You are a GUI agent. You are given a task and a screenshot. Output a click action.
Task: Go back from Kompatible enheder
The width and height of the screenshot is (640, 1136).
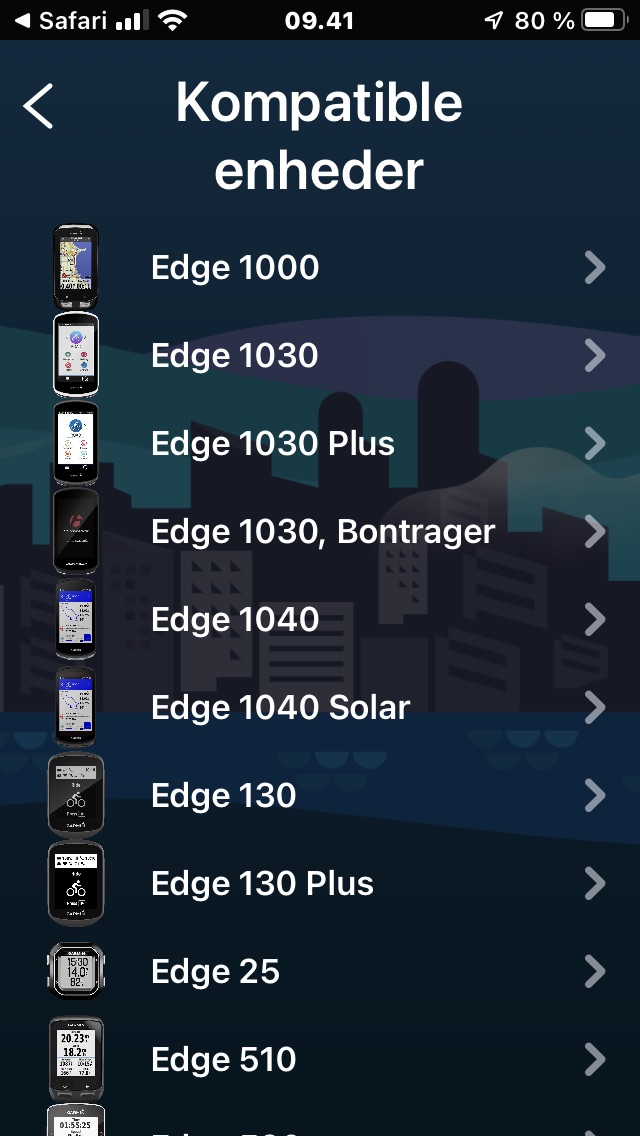click(39, 106)
